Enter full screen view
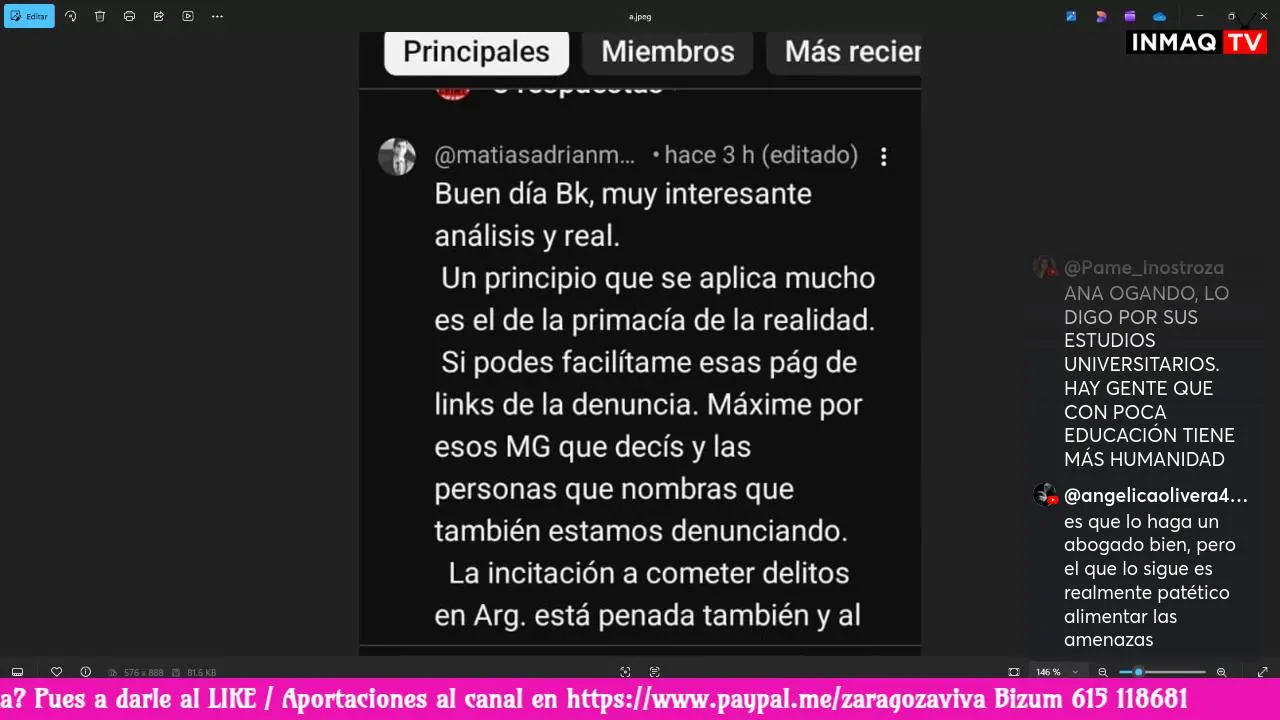Image resolution: width=1280 pixels, height=720 pixels. pos(1262,672)
